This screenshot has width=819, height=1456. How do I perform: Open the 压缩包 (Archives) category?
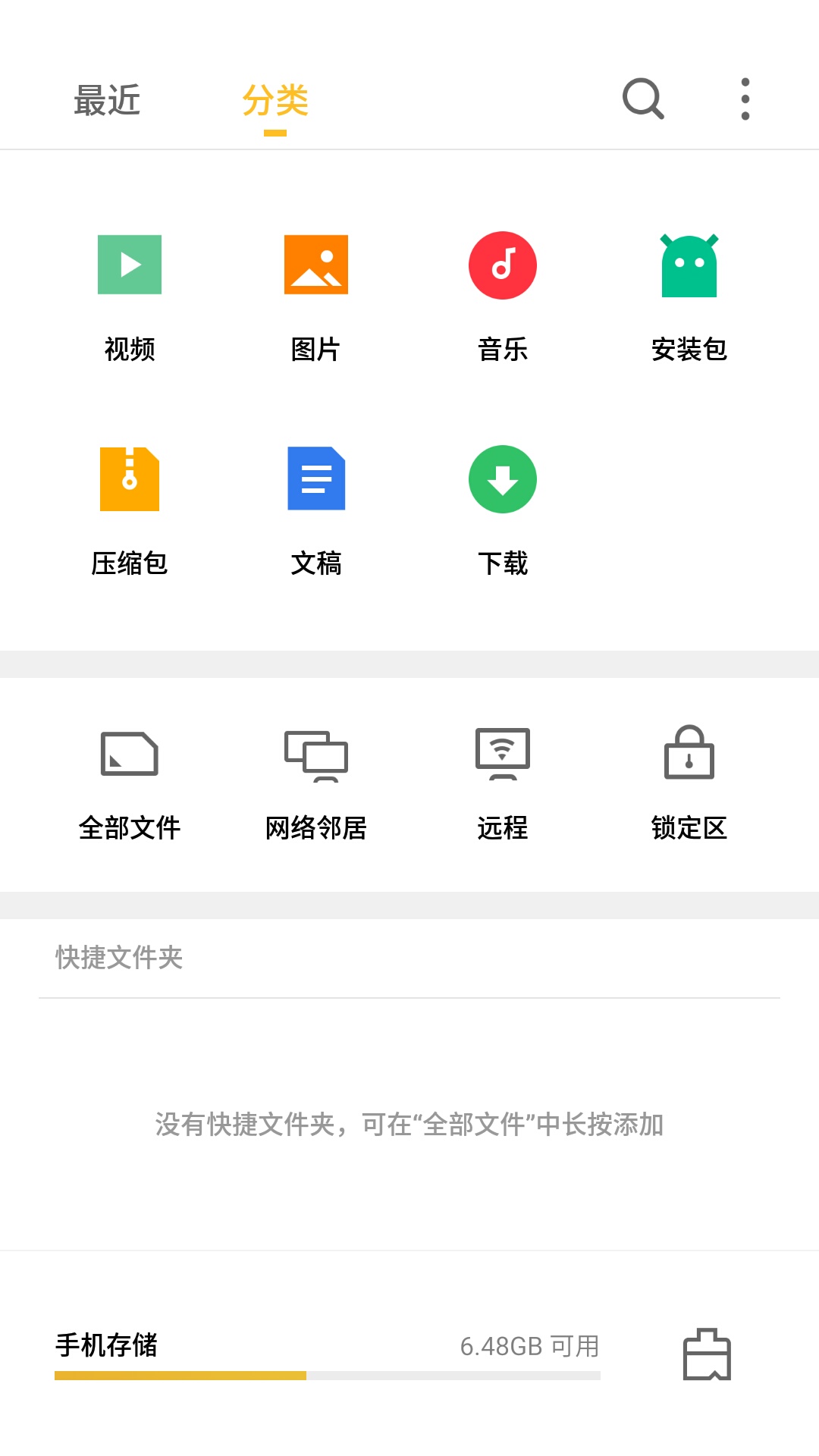coord(129,504)
